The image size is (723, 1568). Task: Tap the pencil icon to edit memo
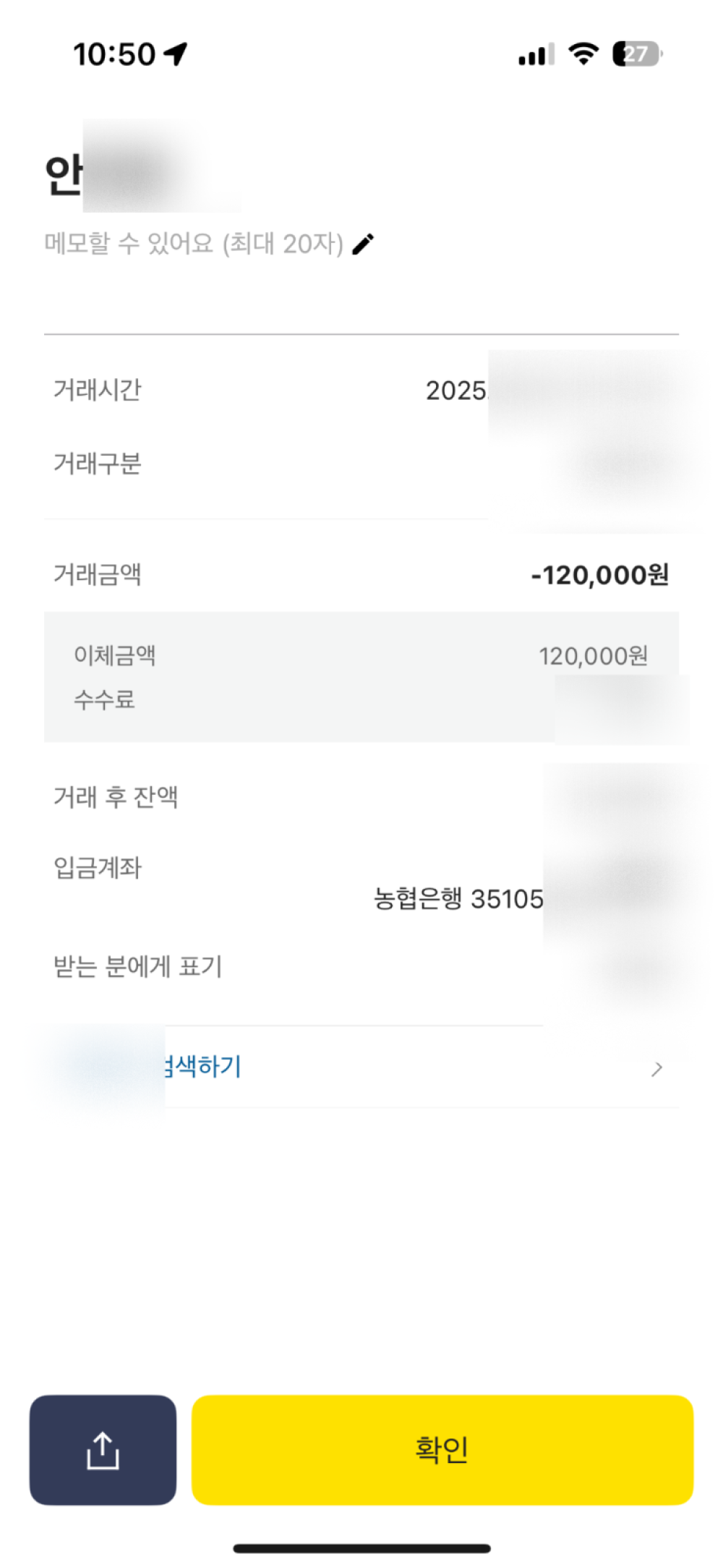click(x=363, y=244)
